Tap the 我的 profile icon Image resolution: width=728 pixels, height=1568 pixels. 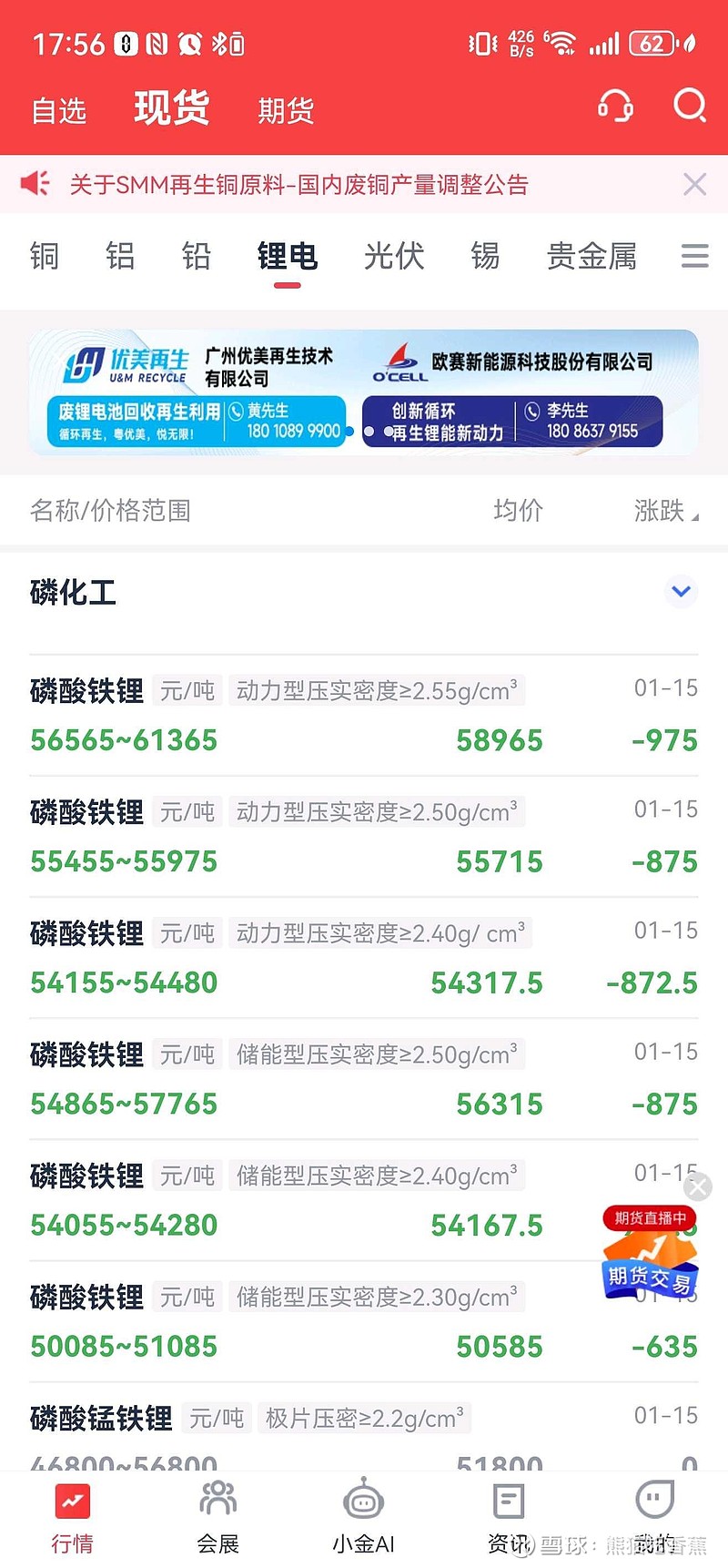(654, 1498)
